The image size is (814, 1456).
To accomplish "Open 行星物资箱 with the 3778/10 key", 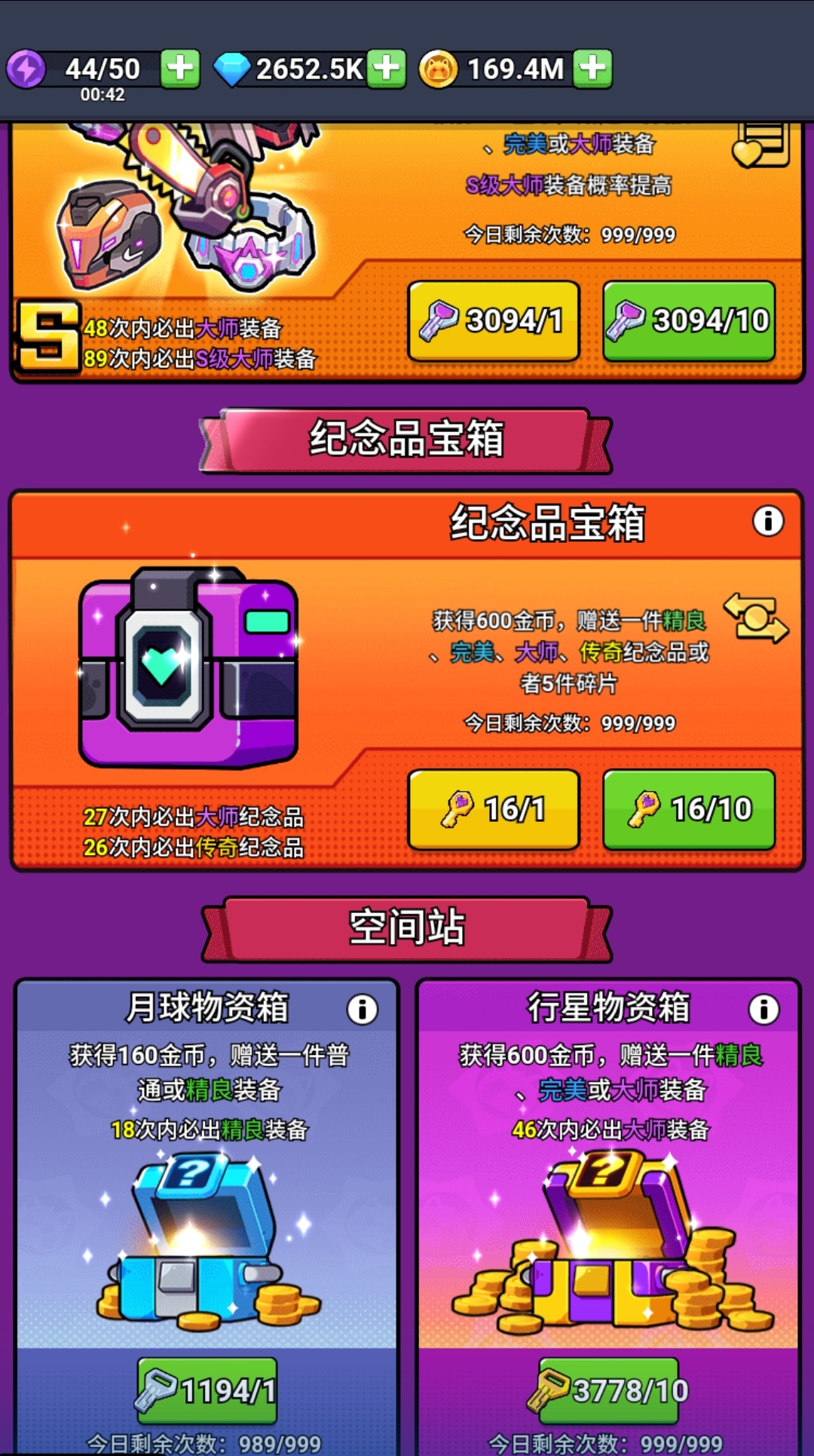I will coord(609,1390).
